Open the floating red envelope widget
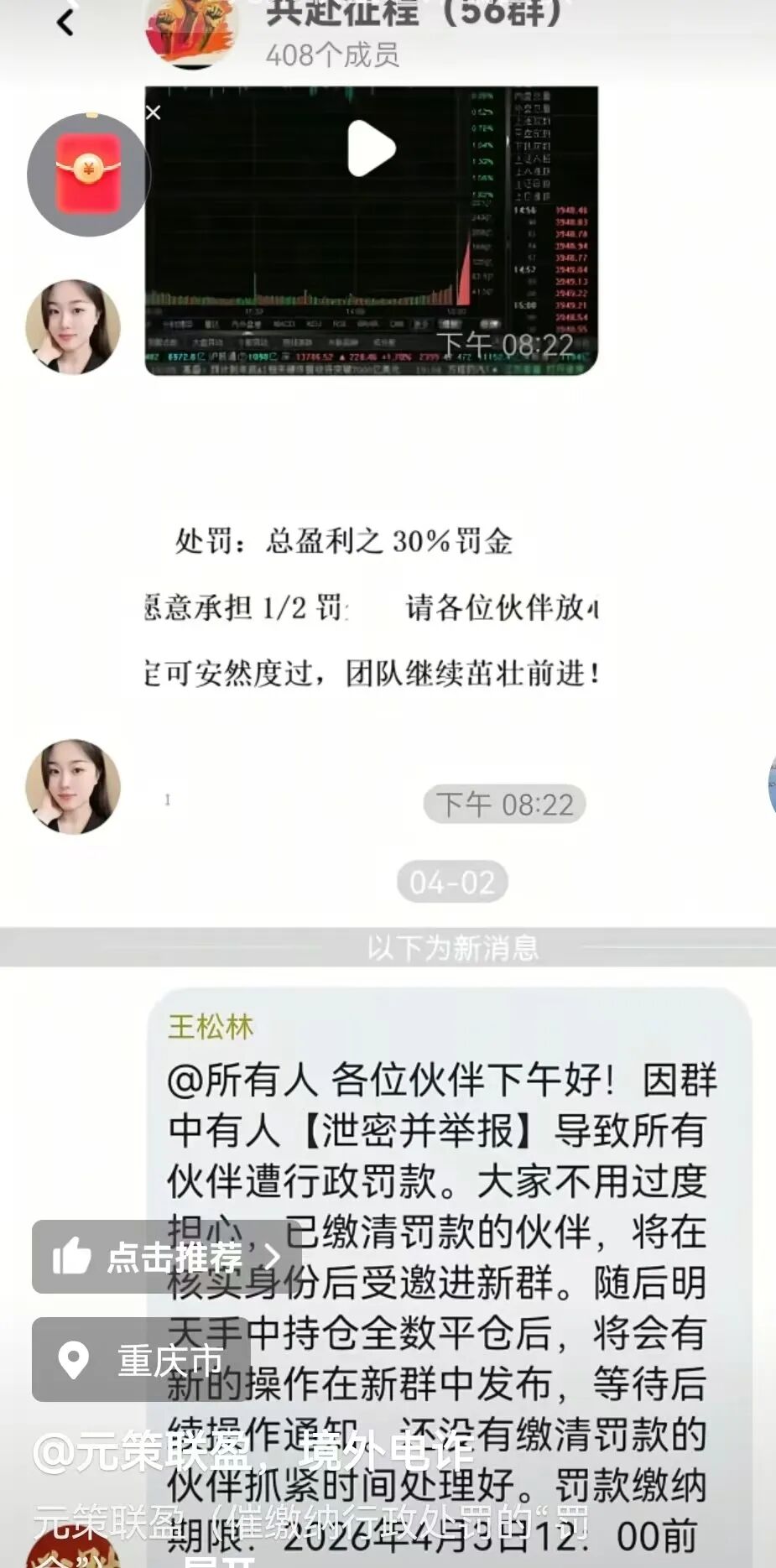The width and height of the screenshot is (776, 1568). click(88, 175)
